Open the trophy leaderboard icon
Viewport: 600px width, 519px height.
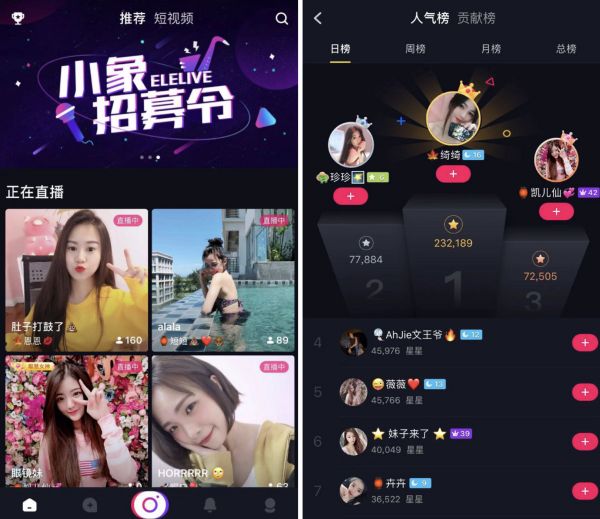coord(18,18)
